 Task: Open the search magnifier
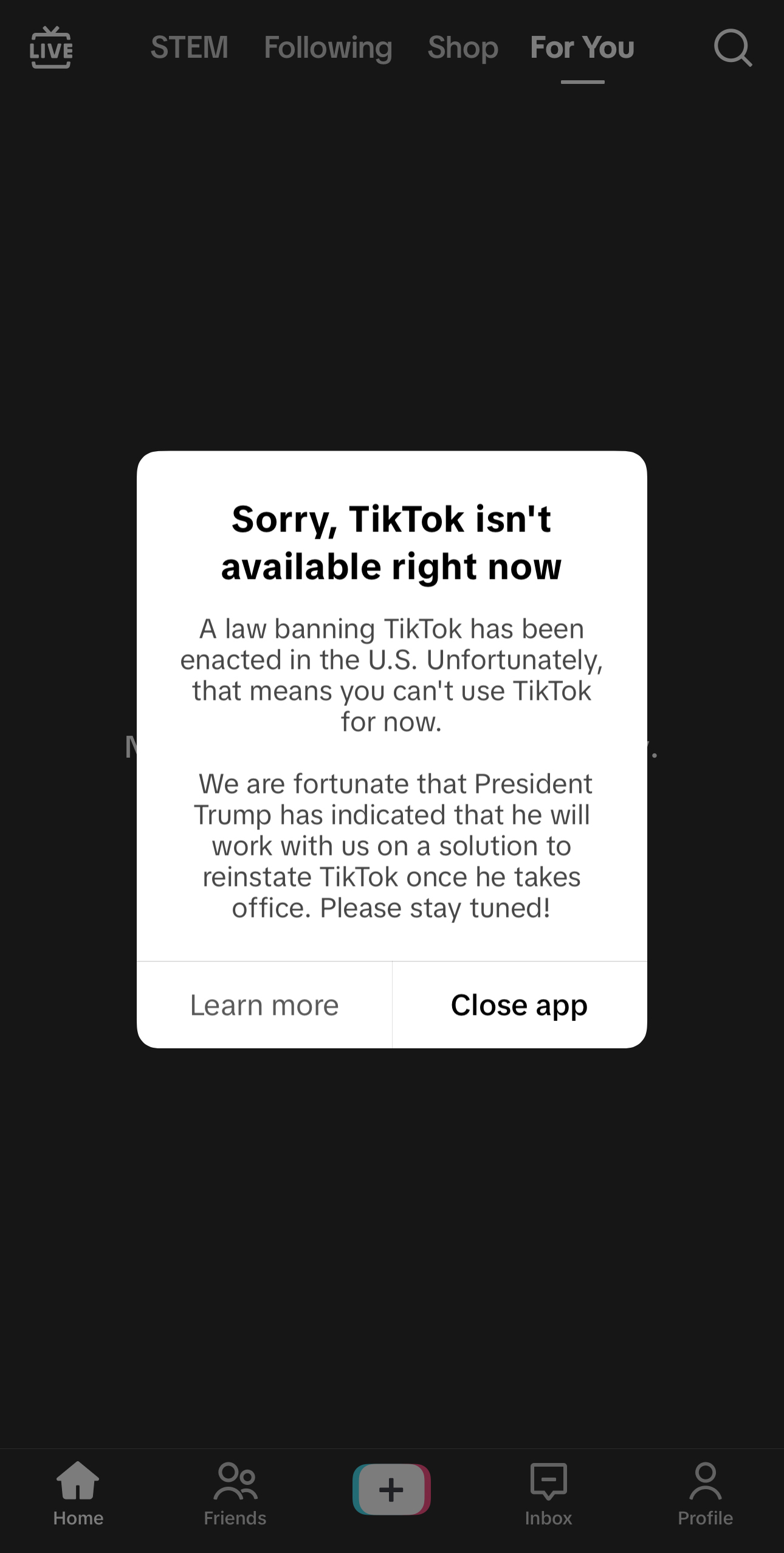click(x=732, y=47)
